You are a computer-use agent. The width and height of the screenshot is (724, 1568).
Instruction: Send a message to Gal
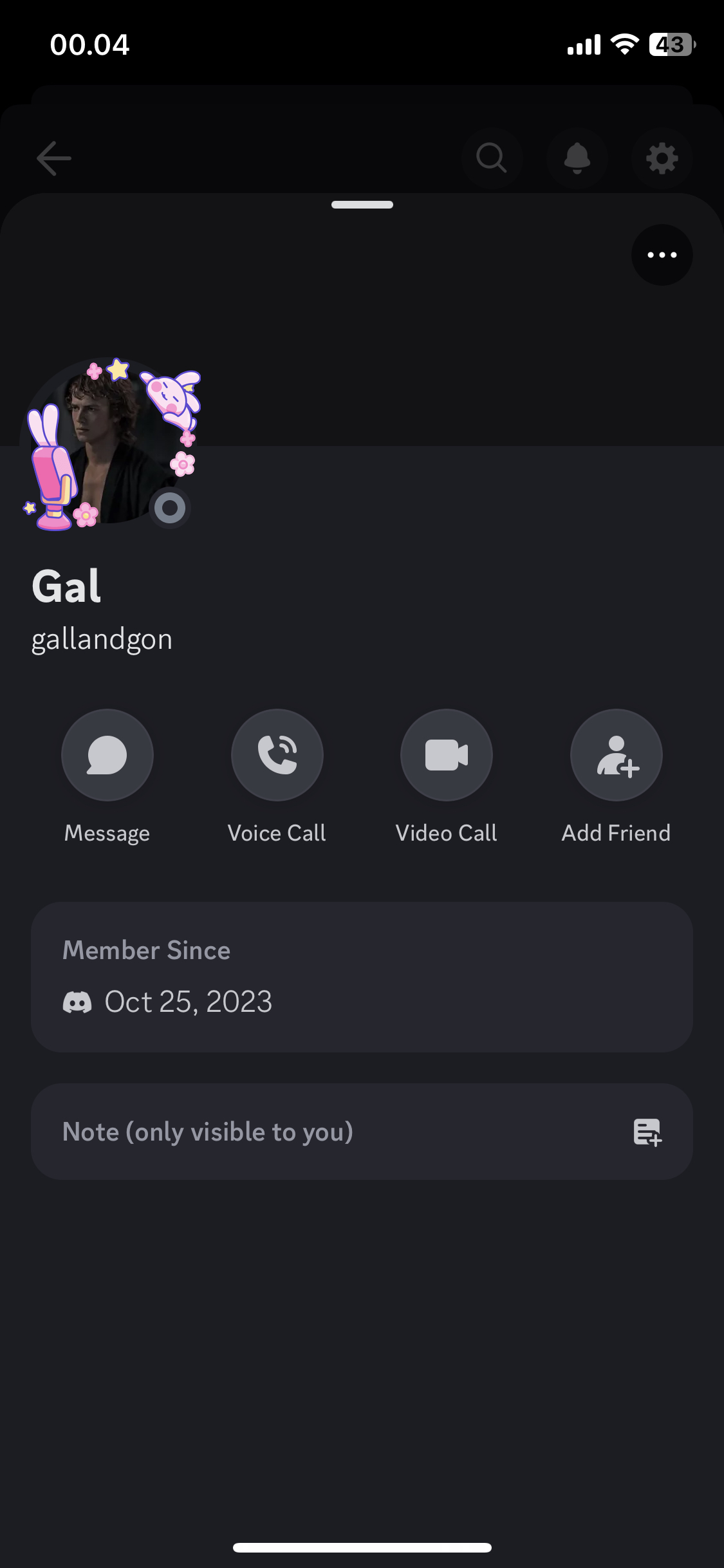coord(107,755)
